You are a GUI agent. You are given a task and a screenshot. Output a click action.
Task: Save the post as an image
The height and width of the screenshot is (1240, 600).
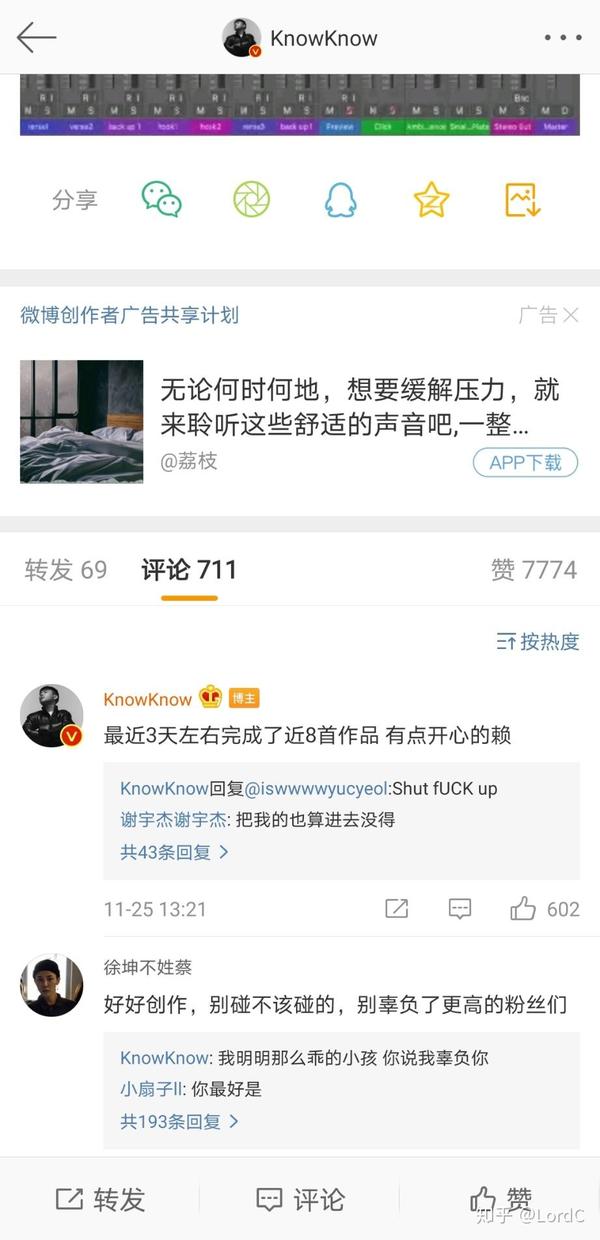[x=522, y=200]
